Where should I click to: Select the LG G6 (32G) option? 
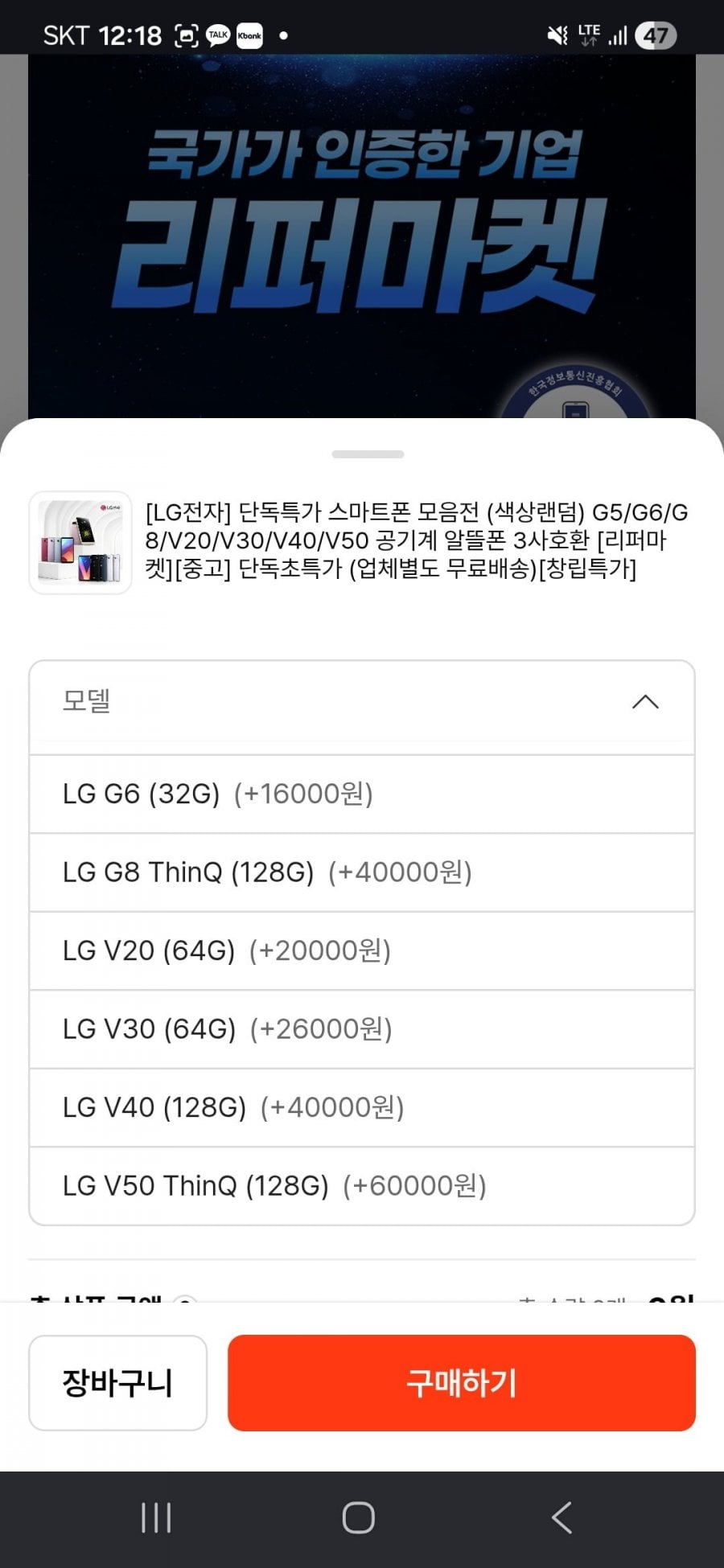click(x=362, y=794)
